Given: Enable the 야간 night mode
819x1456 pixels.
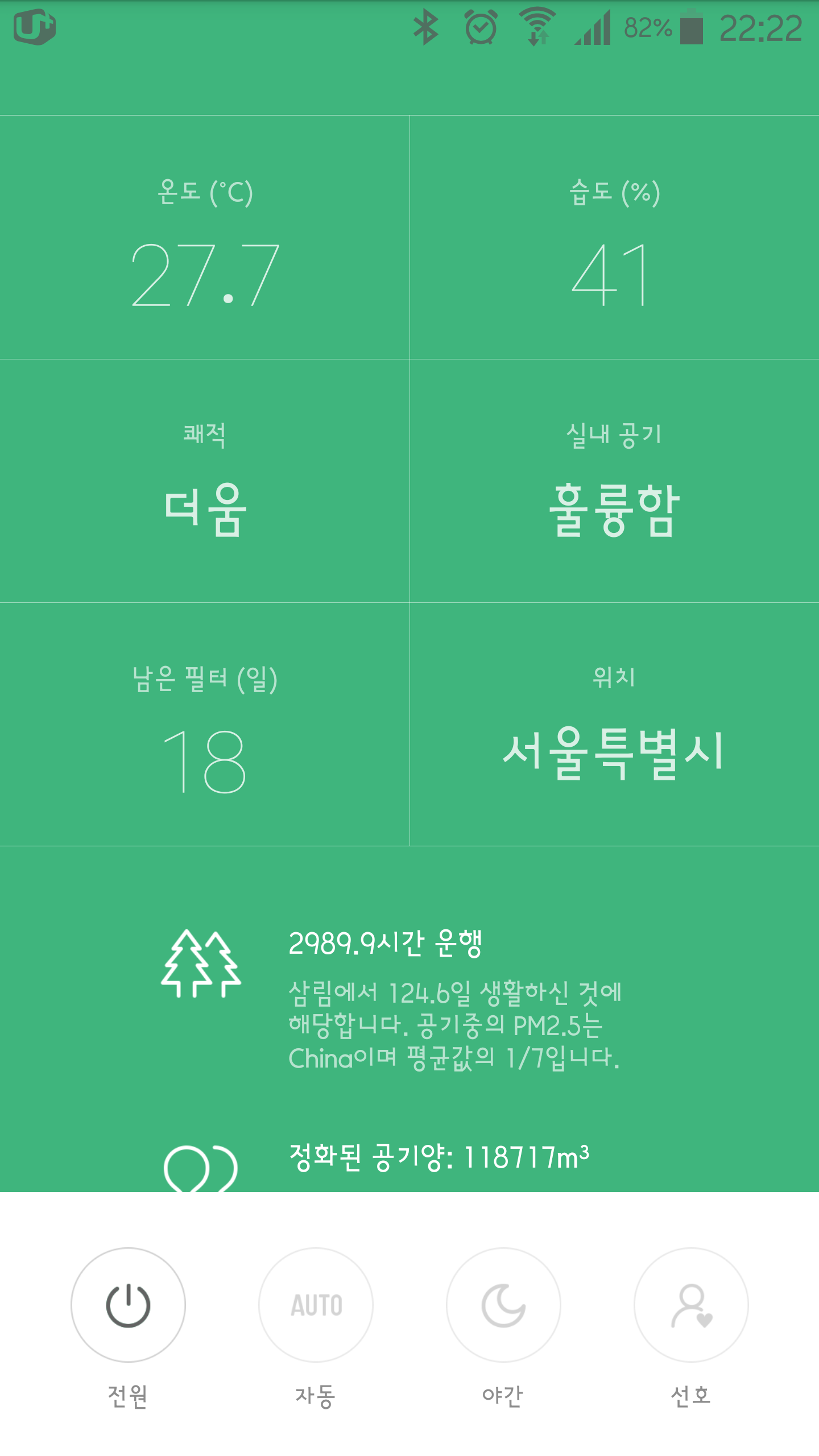Looking at the screenshot, I should pos(503,1305).
